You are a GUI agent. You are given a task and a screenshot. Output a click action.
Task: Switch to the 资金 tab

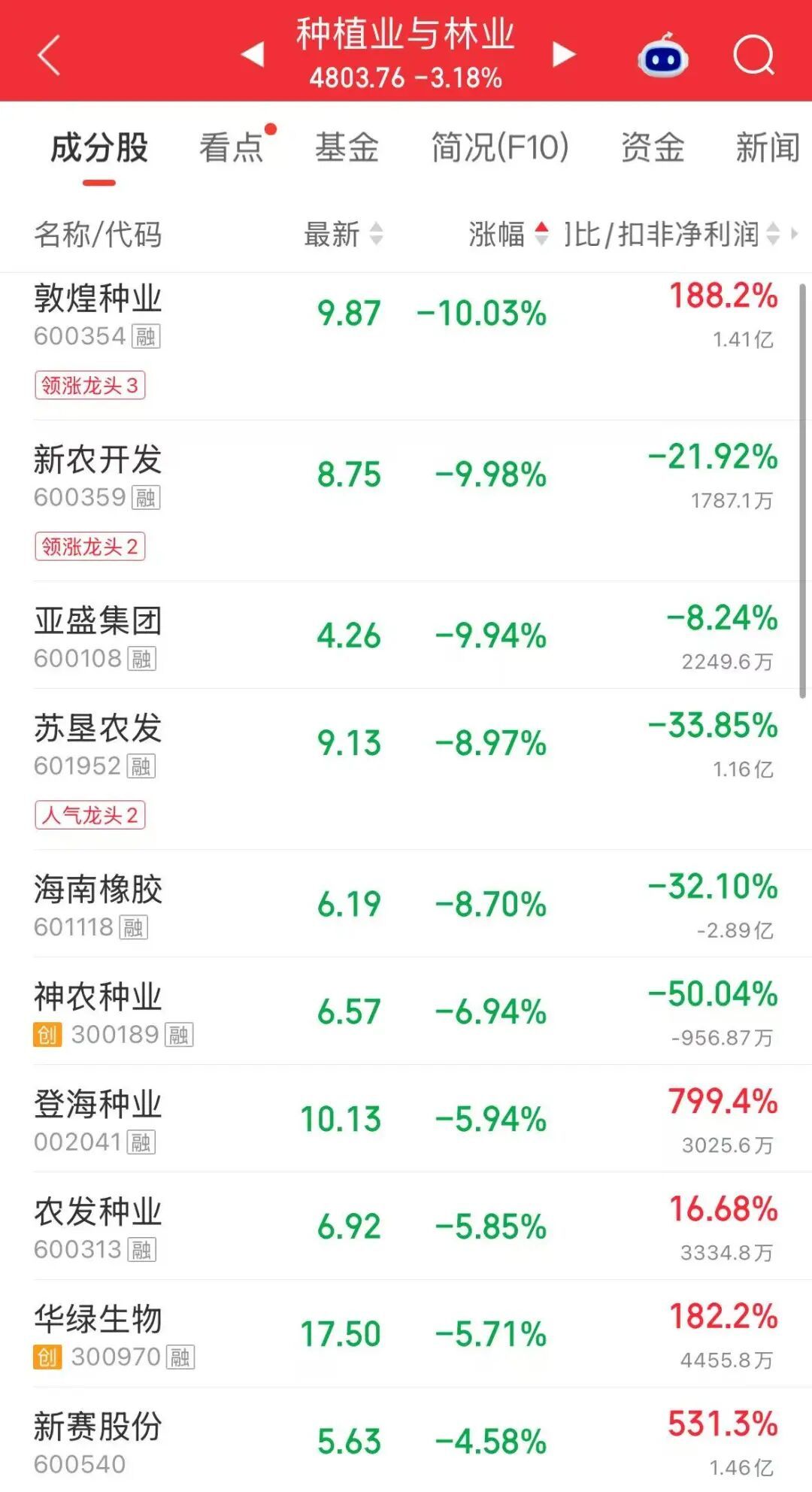(x=653, y=147)
